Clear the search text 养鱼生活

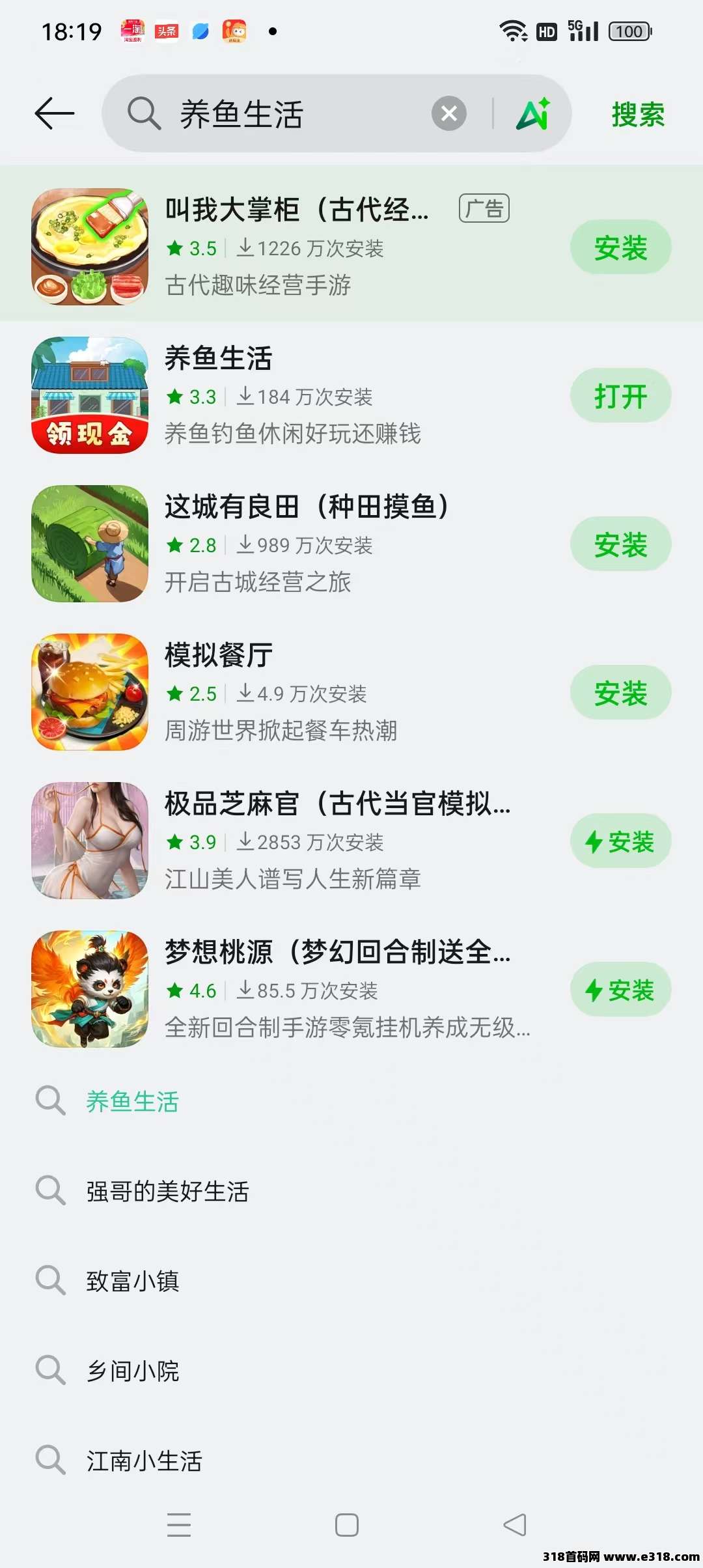(x=449, y=114)
